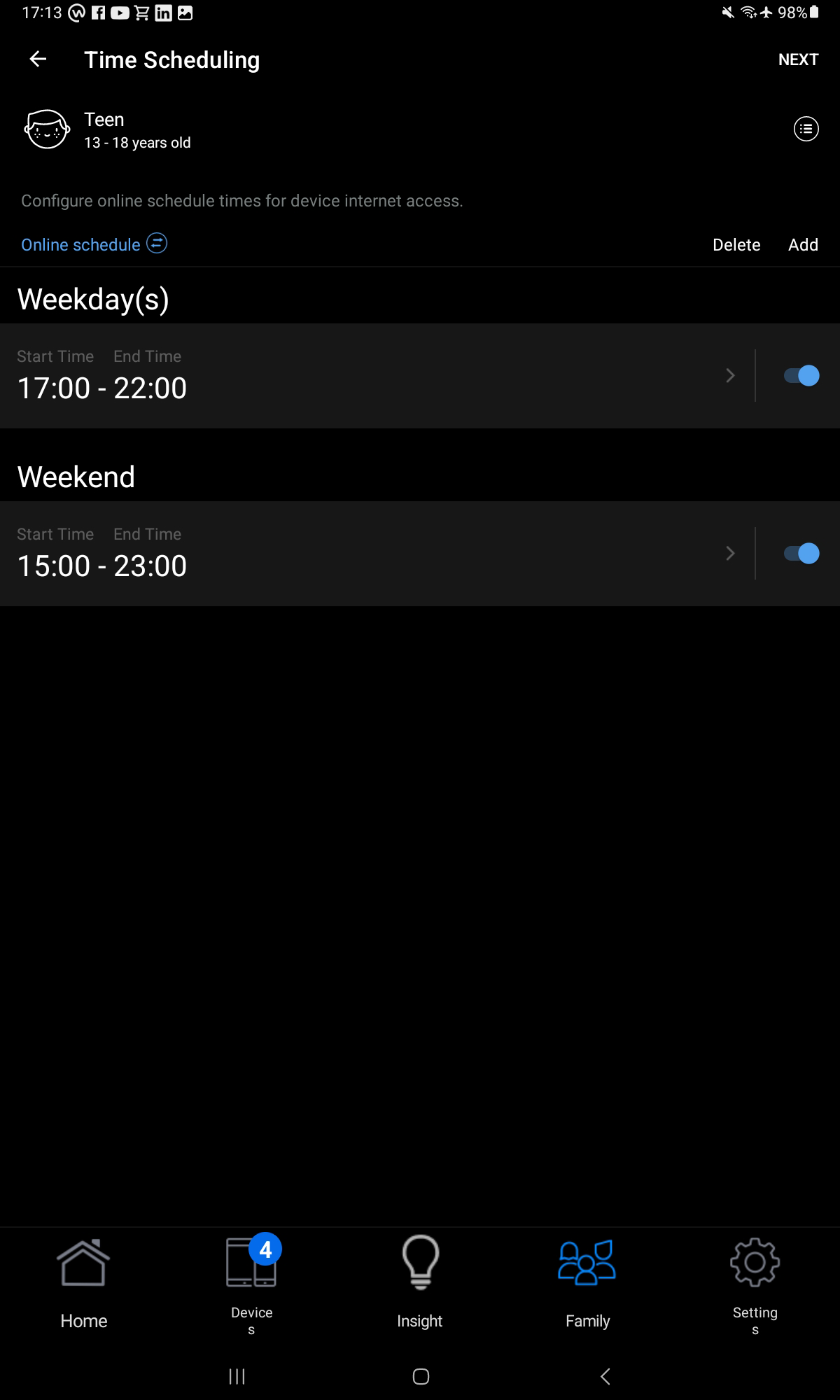Disable the weekday 17:00 - 22:00 toggle
This screenshot has height=1400, width=840.
[x=801, y=376]
